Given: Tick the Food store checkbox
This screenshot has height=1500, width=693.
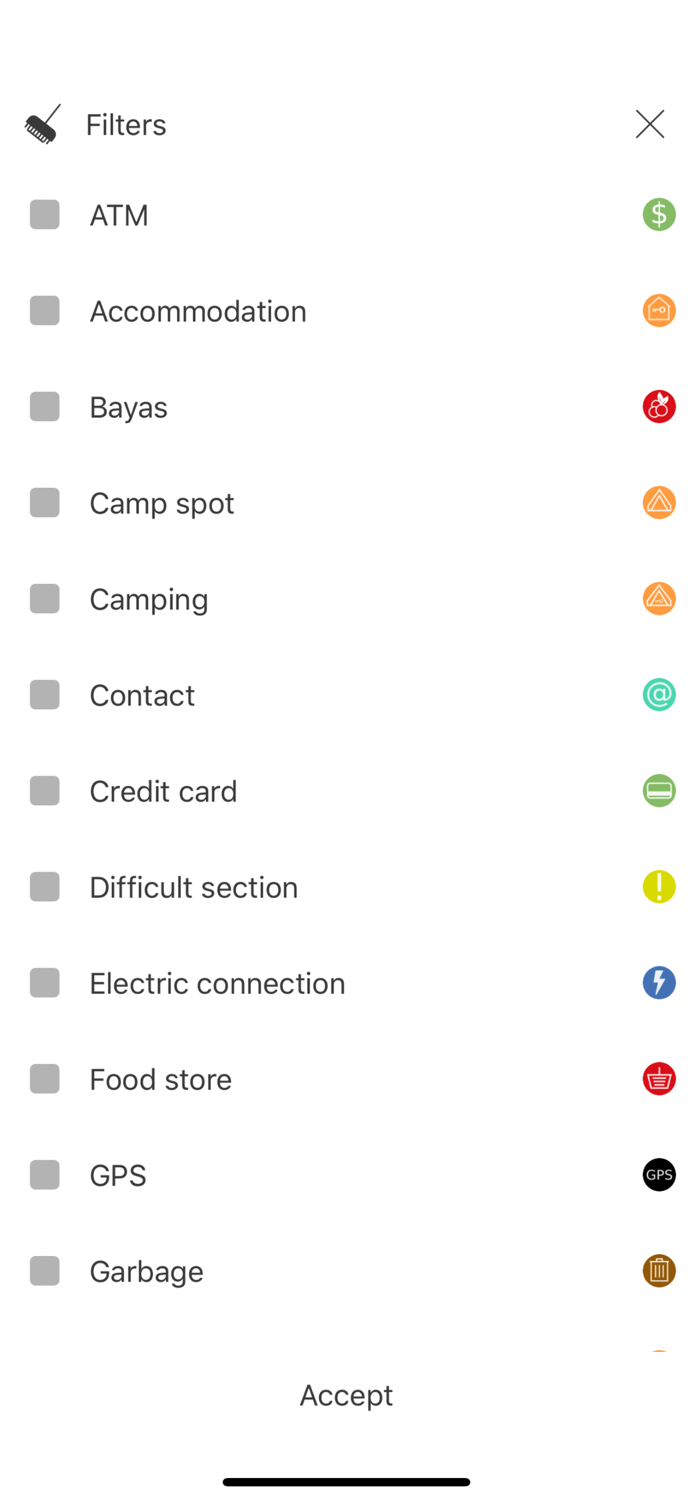Looking at the screenshot, I should [x=45, y=1079].
